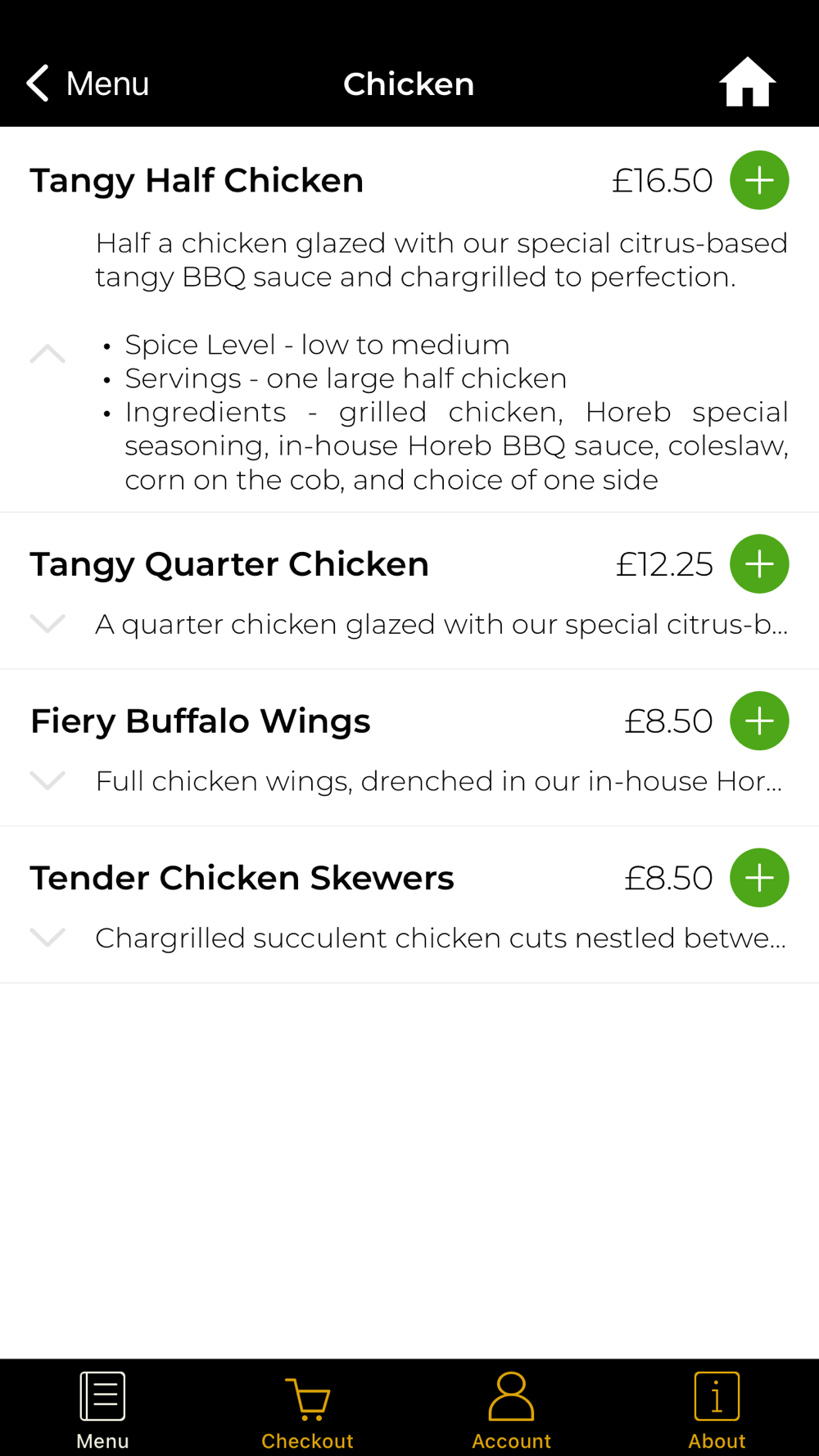Add Tangy Quarter Chicken to order

point(759,564)
